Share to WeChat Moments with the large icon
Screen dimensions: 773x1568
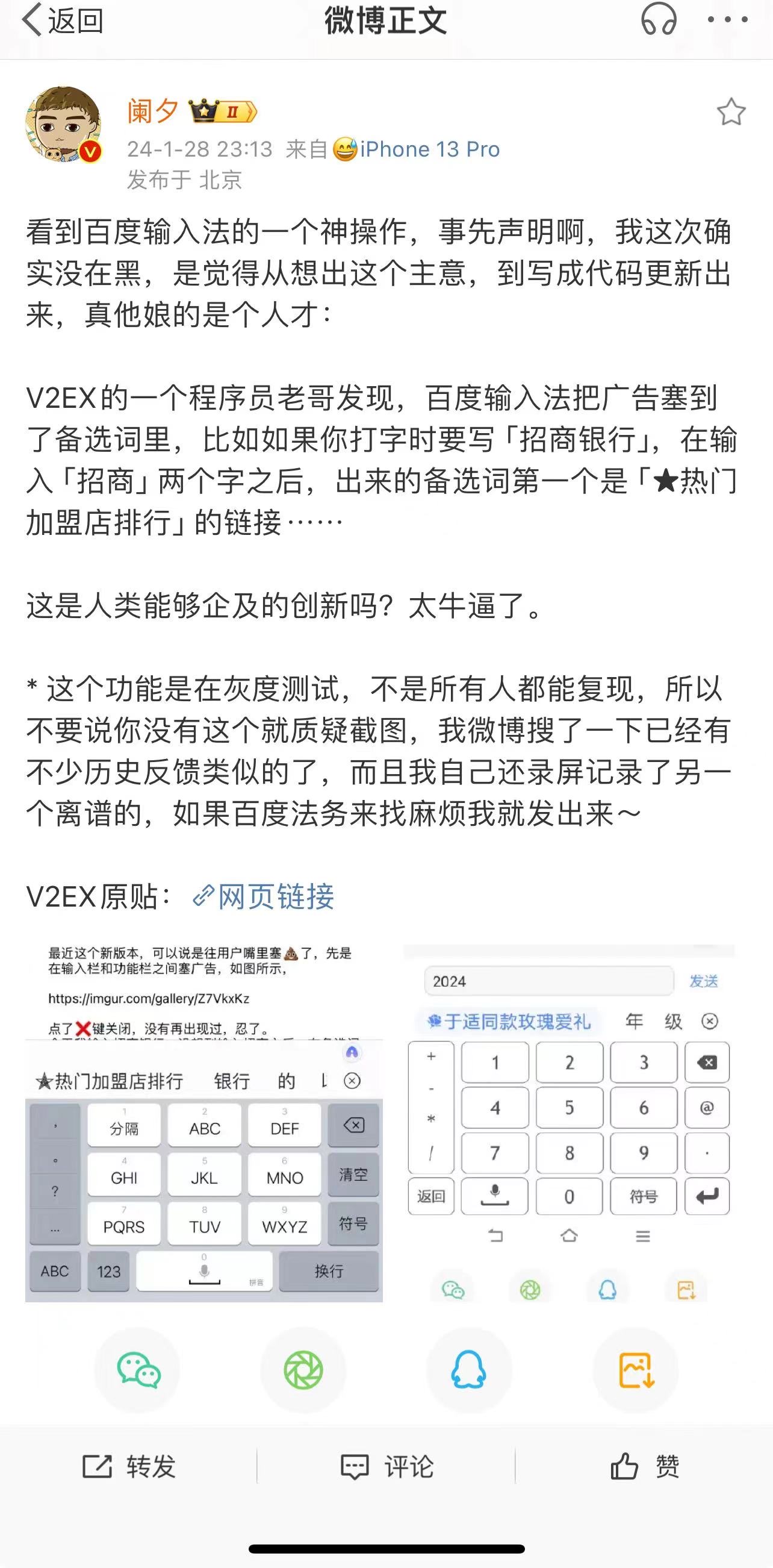pos(303,1370)
